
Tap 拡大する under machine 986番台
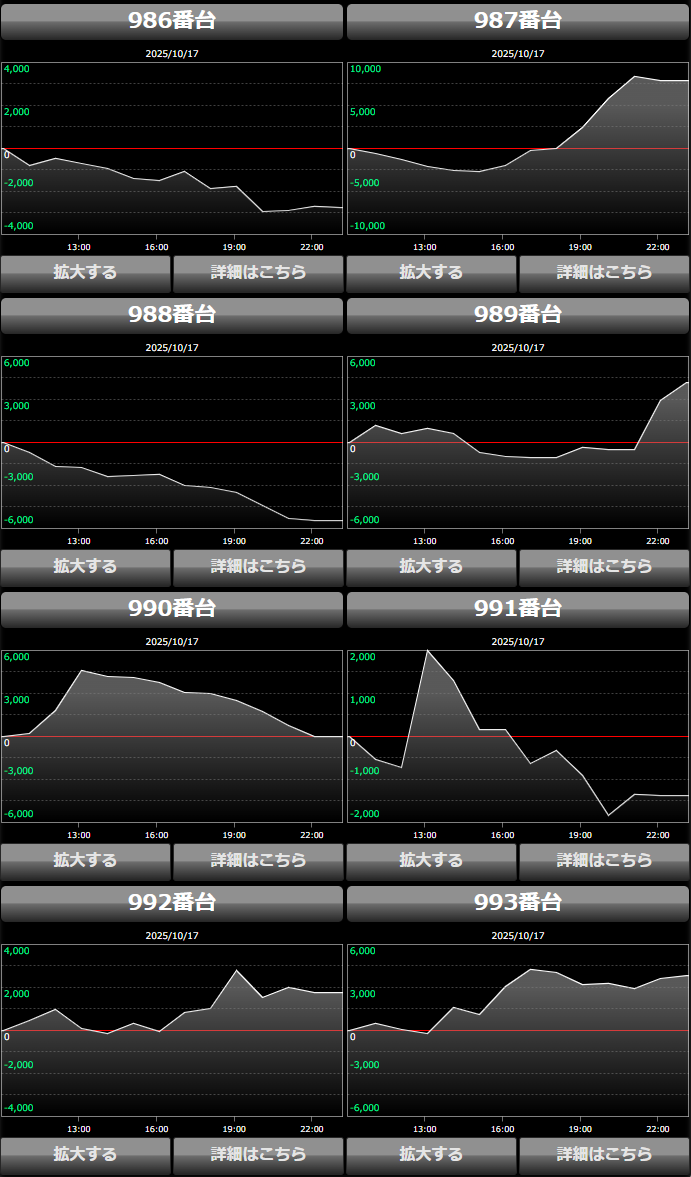click(x=86, y=272)
